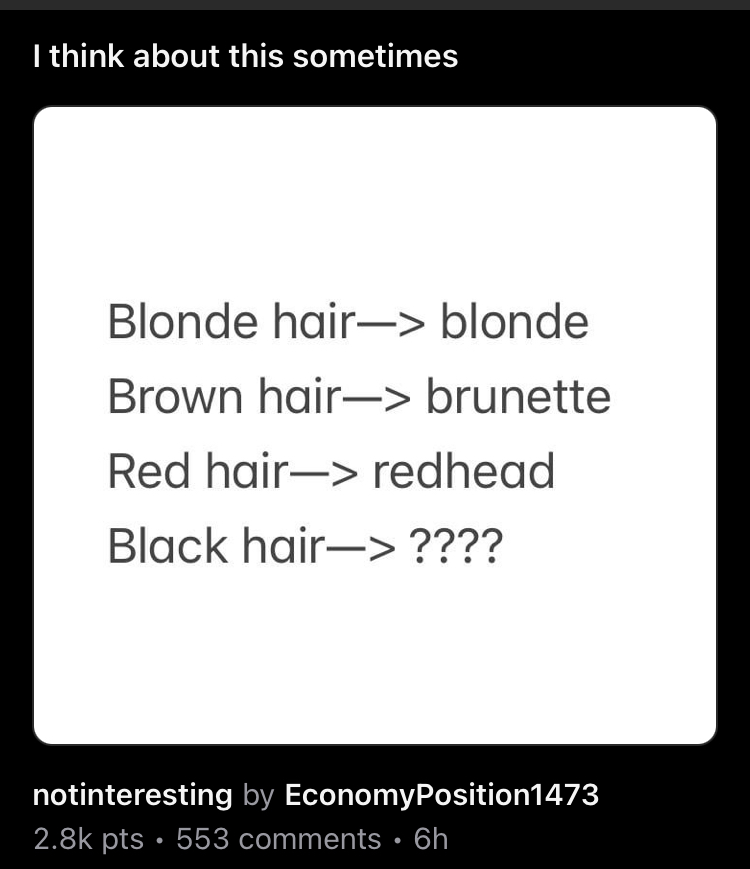Open the 553 comments thread
Viewport: 750px width, 869px height.
coord(278,838)
